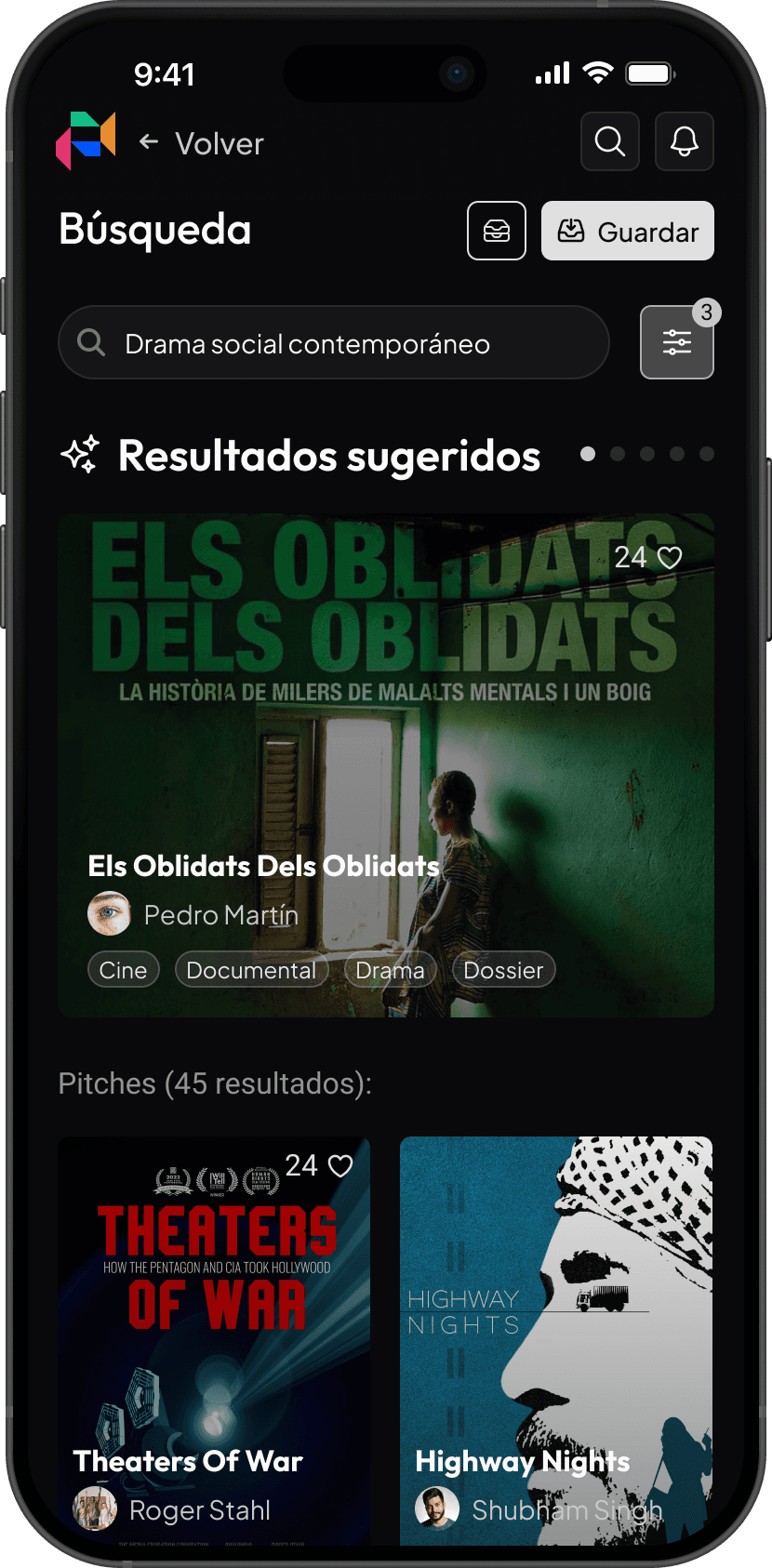
Task: Open the notifications bell
Action: pos(684,141)
